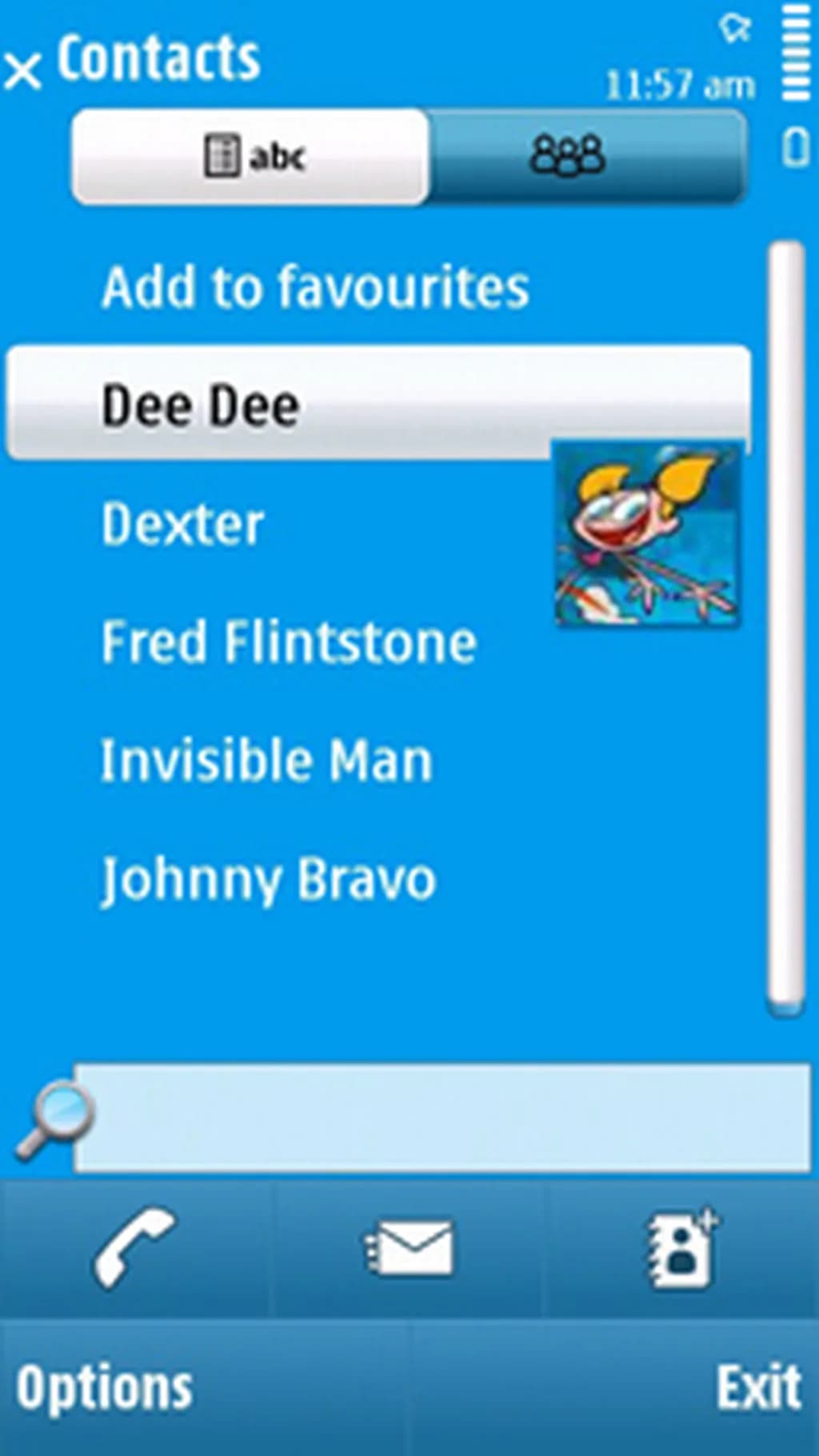Send a message with the envelope icon
The image size is (819, 1456).
(x=409, y=1248)
